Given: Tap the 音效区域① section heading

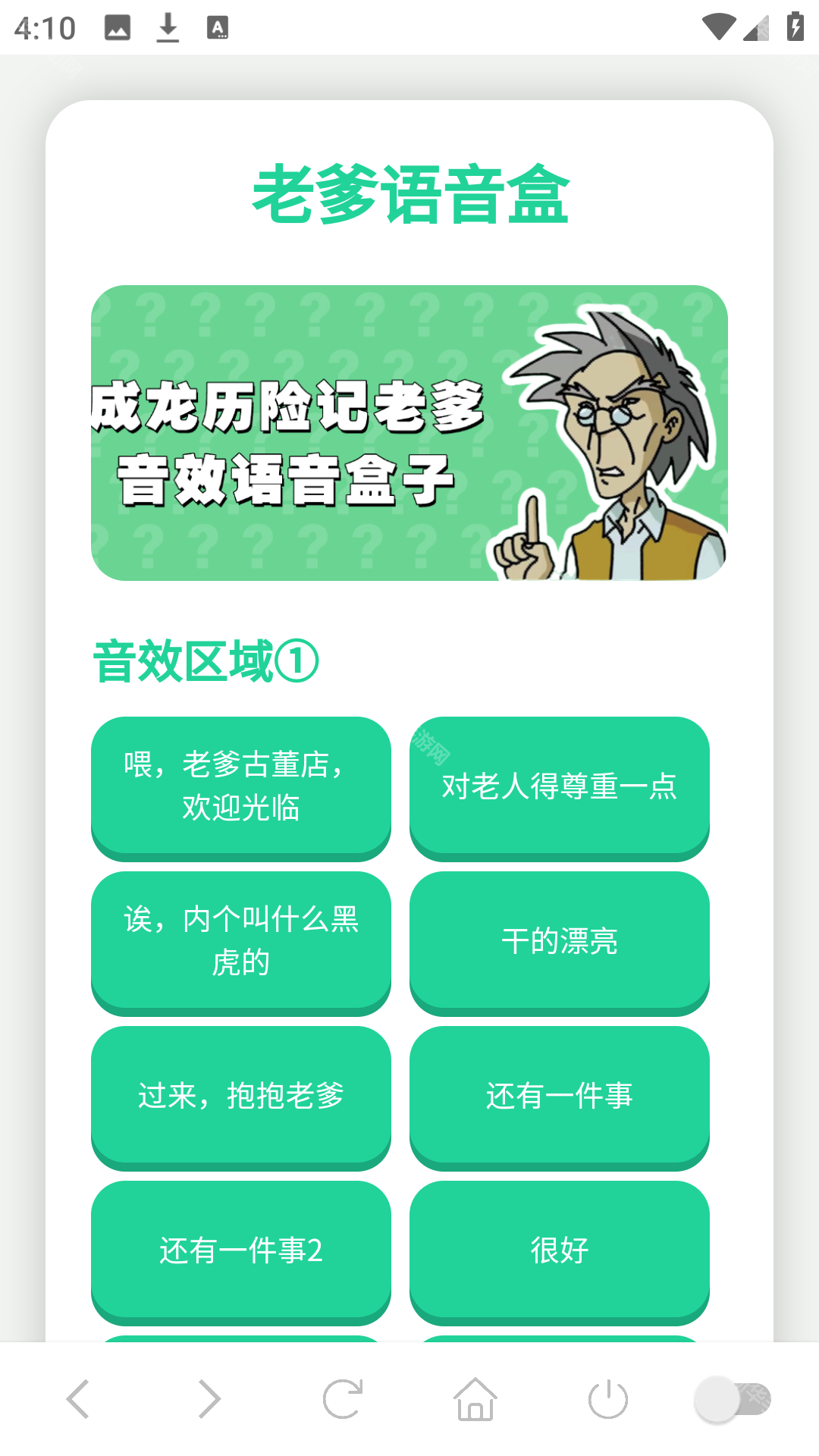Looking at the screenshot, I should (x=205, y=662).
